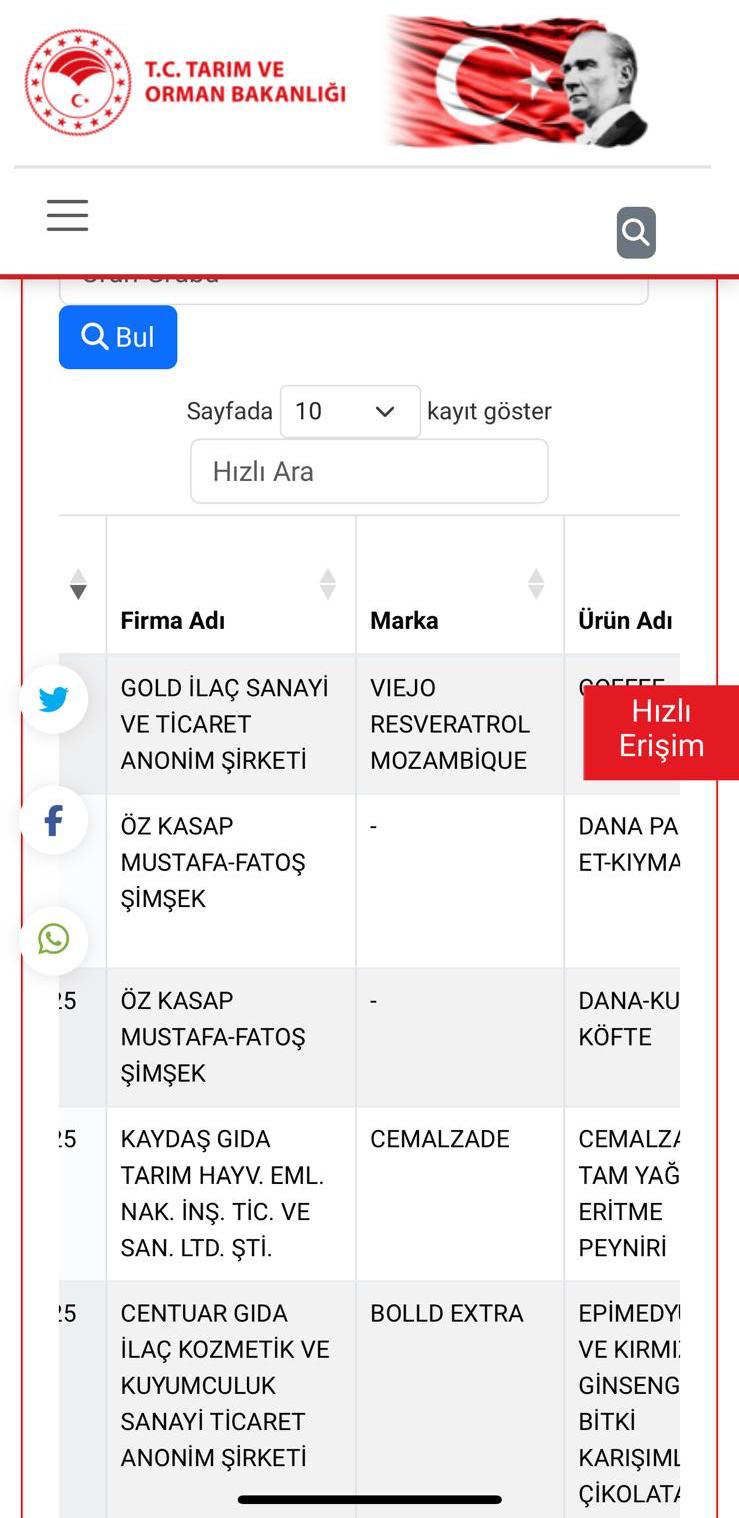Share page on Facebook

pos(54,821)
